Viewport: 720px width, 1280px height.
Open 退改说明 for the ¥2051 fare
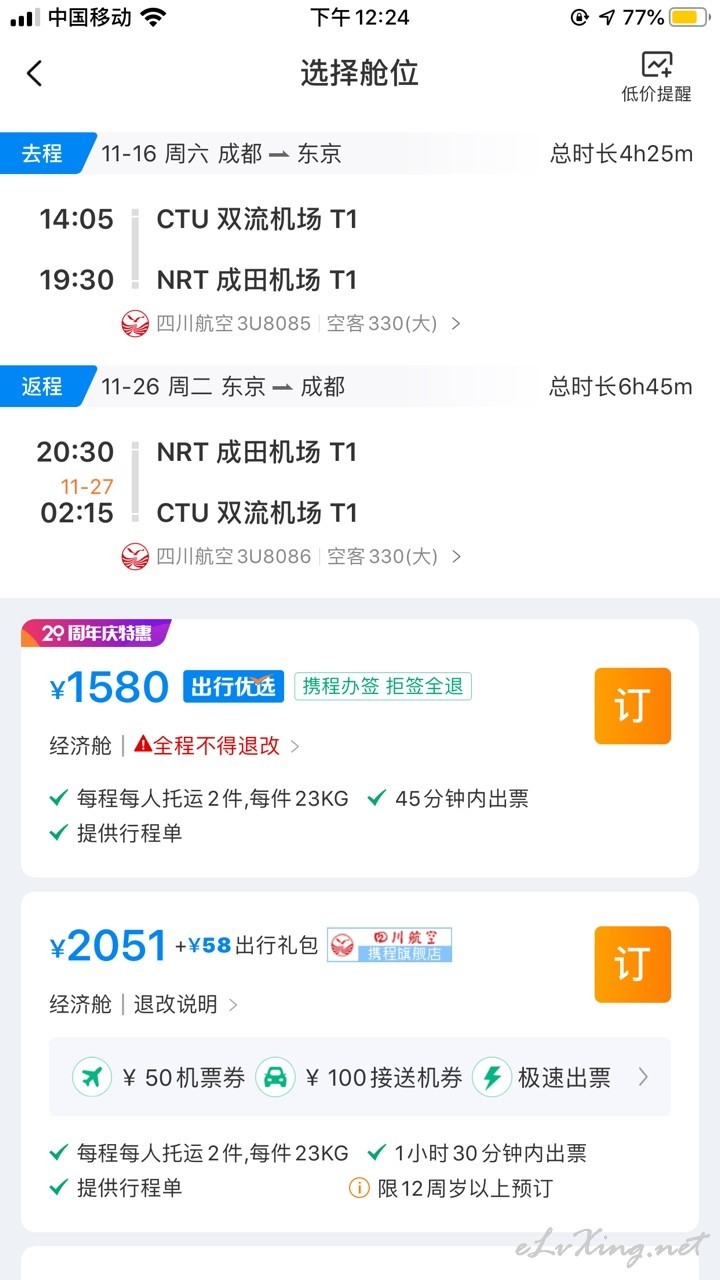coord(186,1004)
